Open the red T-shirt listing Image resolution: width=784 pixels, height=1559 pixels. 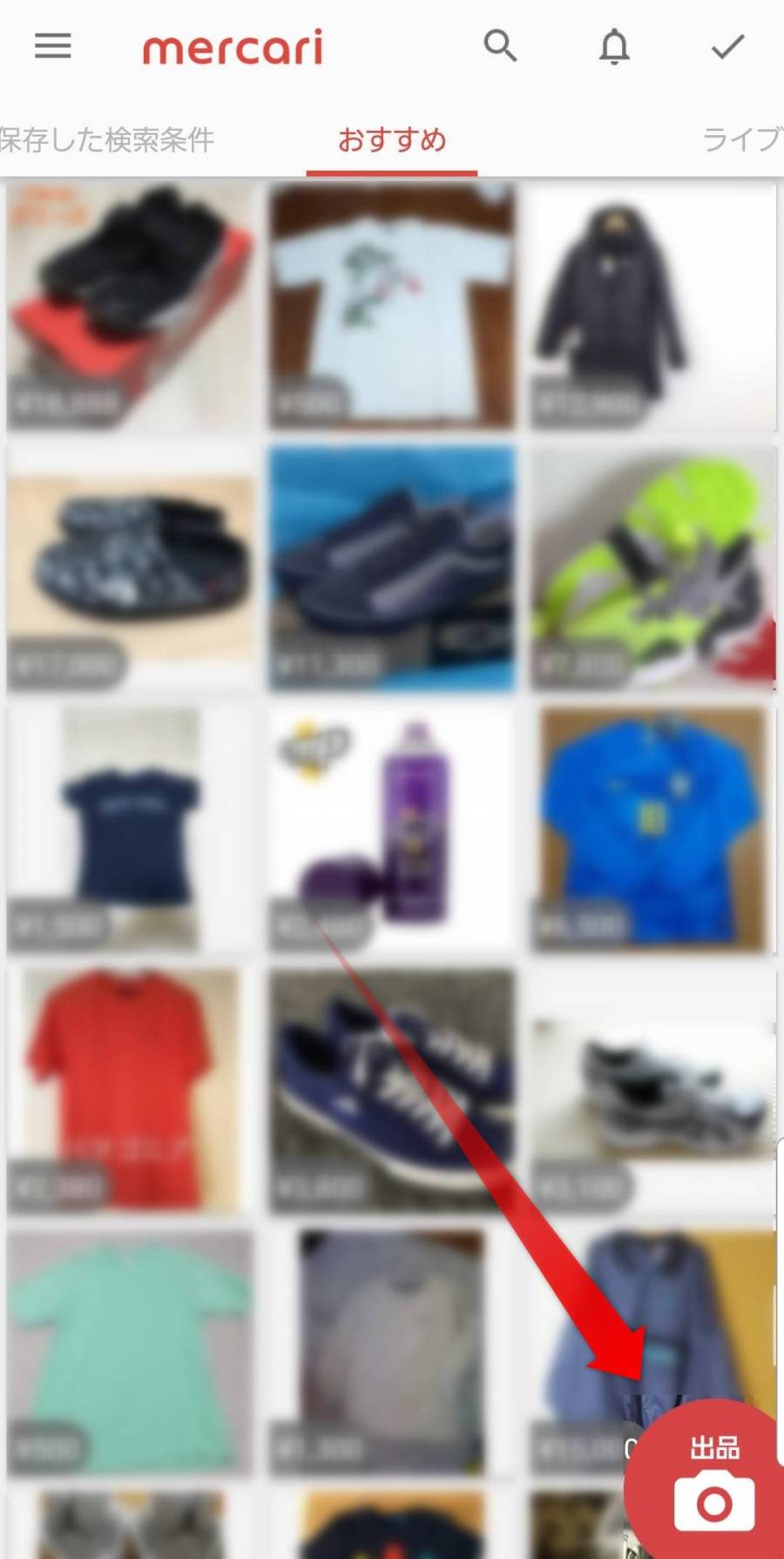pyautogui.click(x=131, y=1089)
